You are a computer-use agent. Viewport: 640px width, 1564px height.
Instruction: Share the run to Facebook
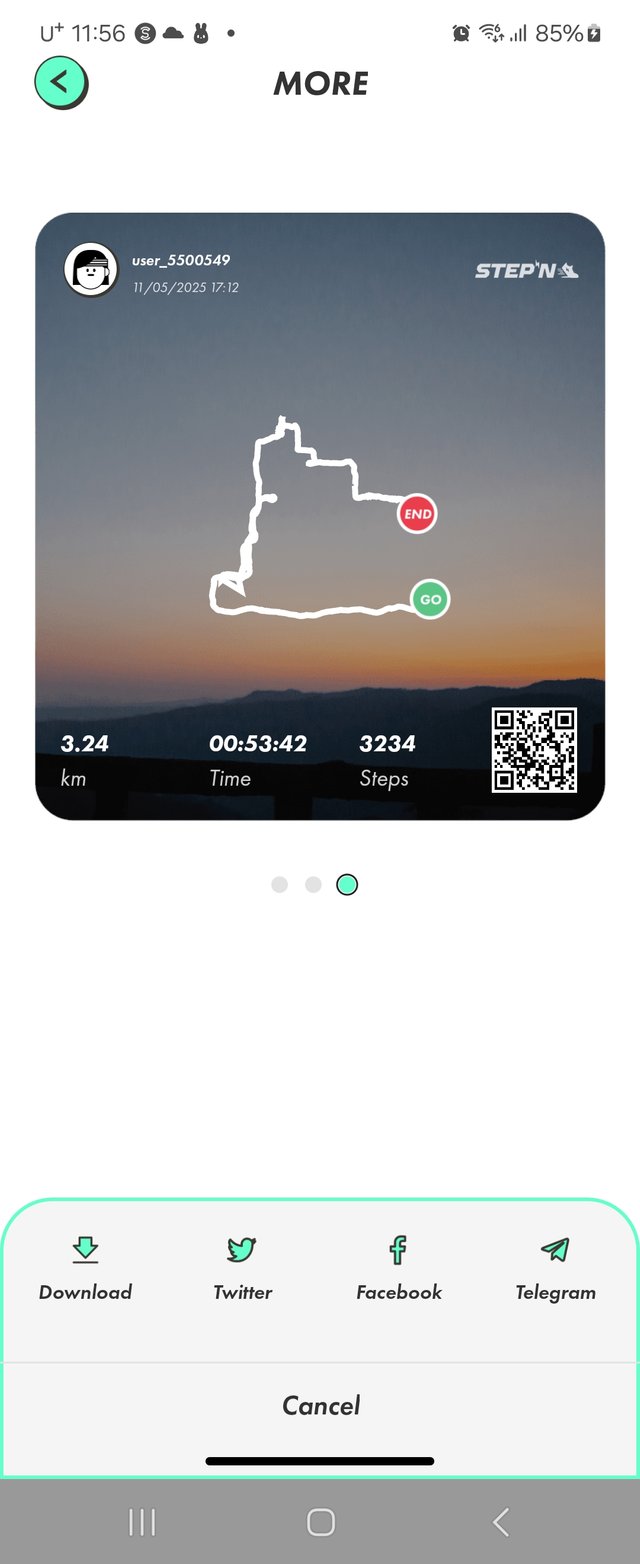(x=398, y=1268)
